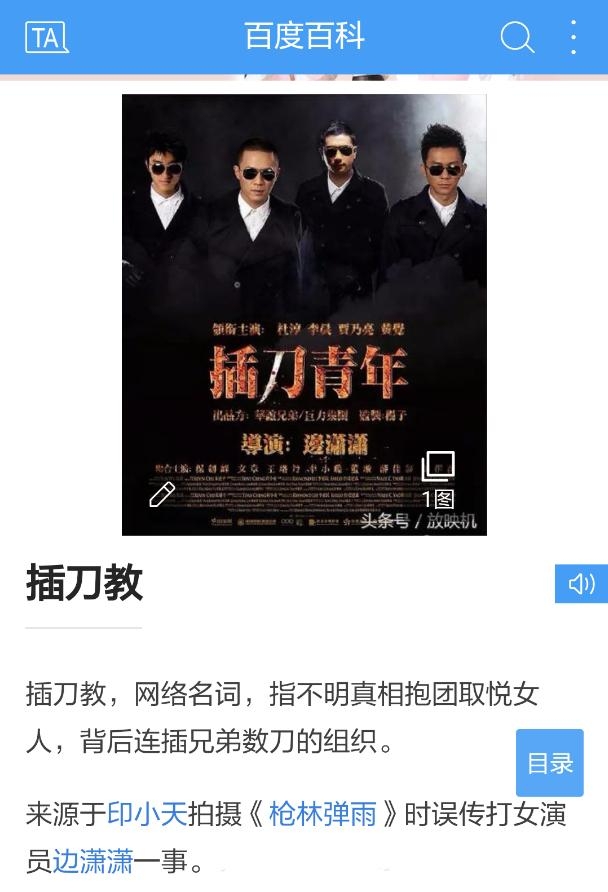Screen dimensions: 608x892
Task: Open the 印小天 link
Action: click(x=147, y=814)
